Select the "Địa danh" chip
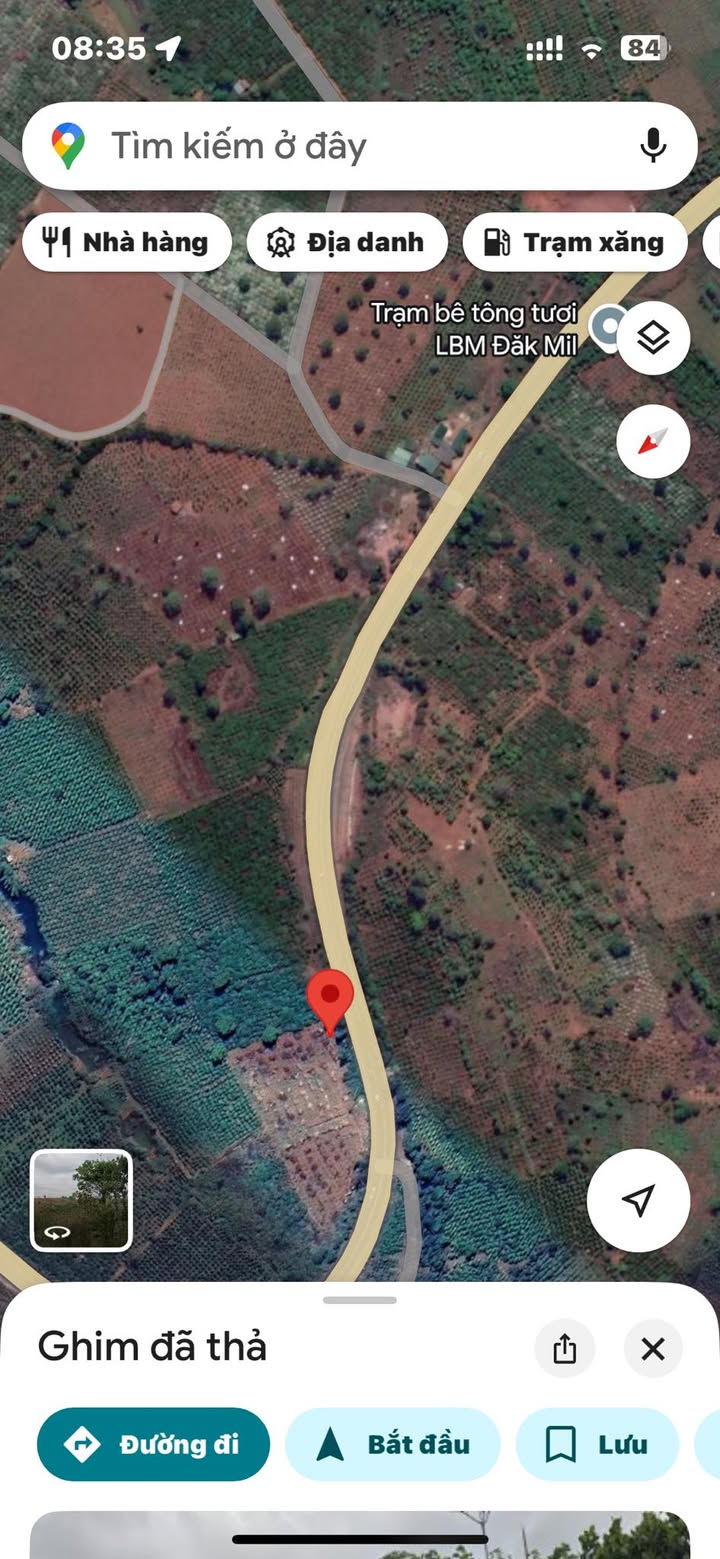The image size is (720, 1559). pyautogui.click(x=347, y=242)
